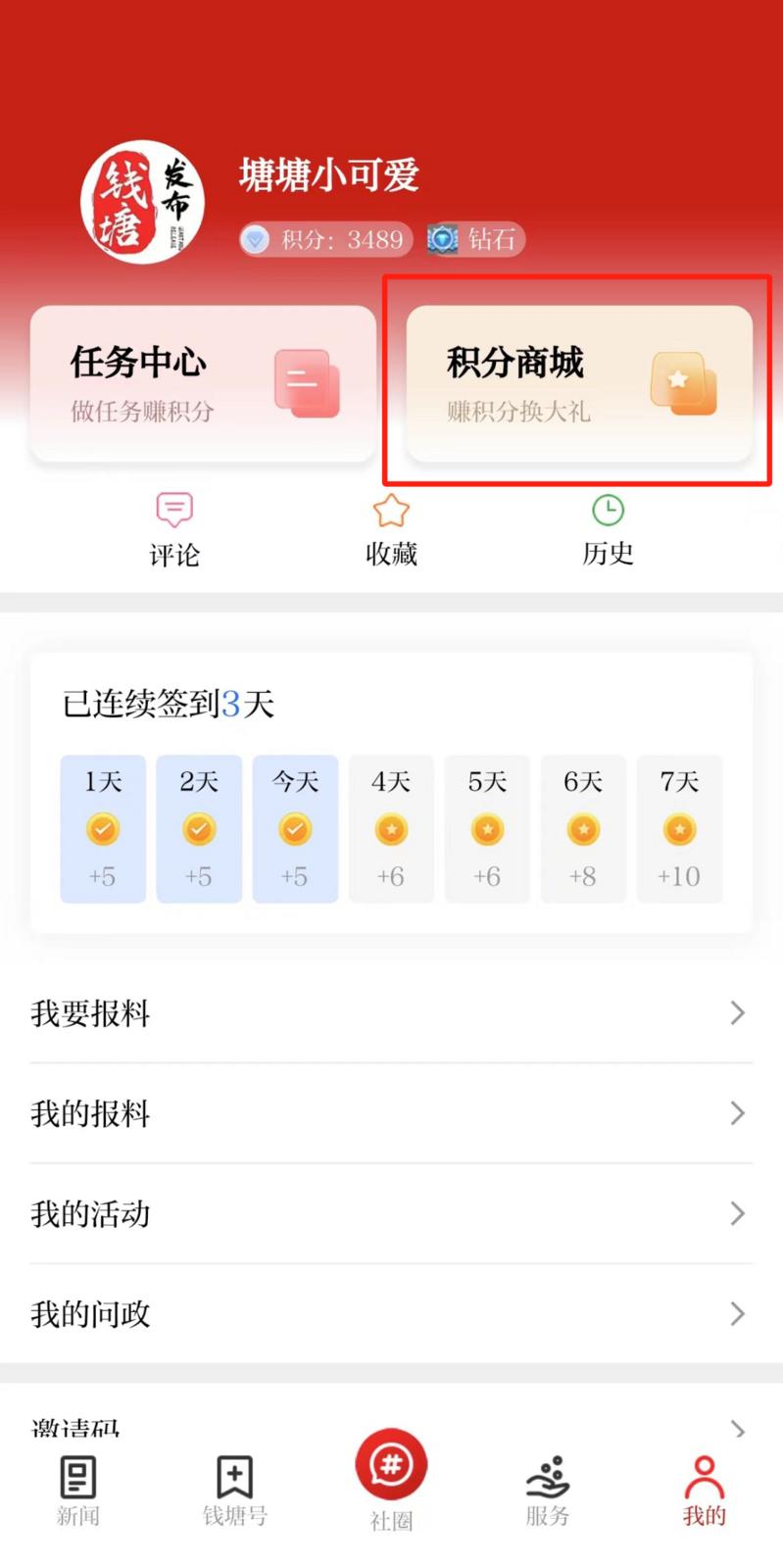Open the 我要报料 row
The image size is (783, 1568).
(391, 1012)
